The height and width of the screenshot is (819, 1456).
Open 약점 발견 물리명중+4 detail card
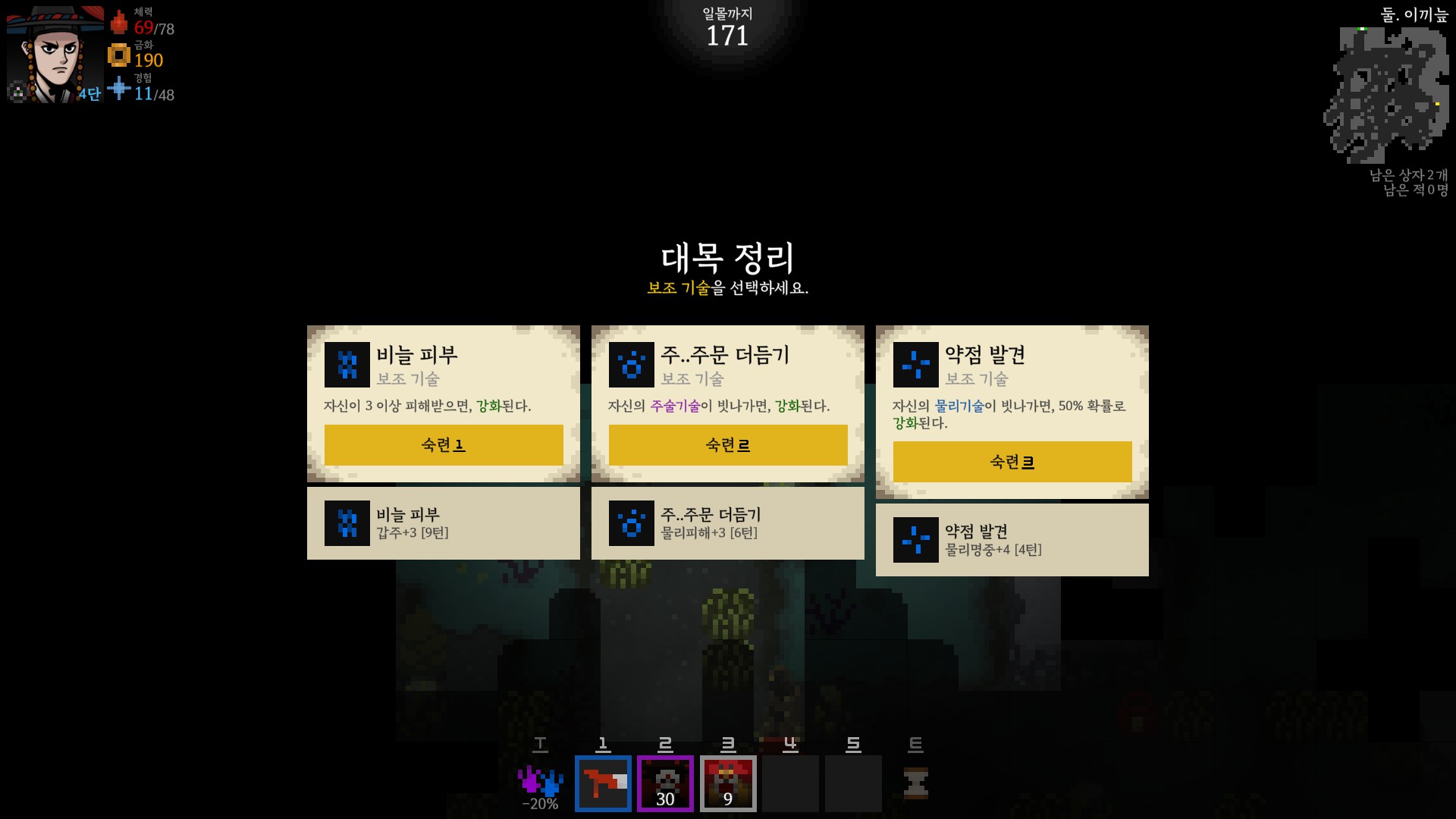1012,540
